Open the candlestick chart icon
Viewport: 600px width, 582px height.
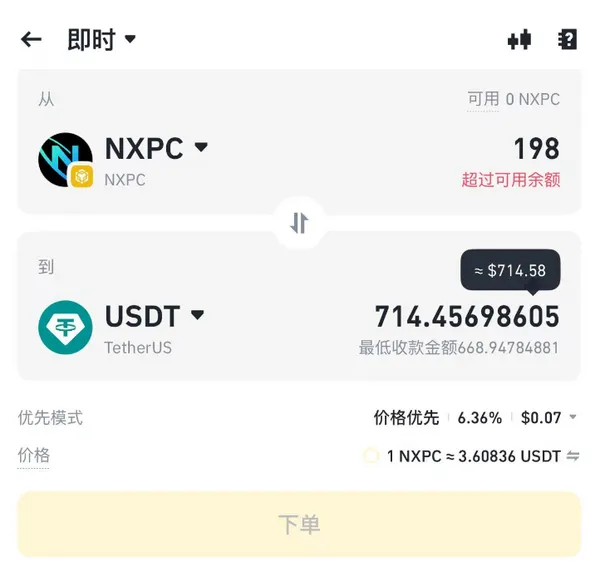519,40
